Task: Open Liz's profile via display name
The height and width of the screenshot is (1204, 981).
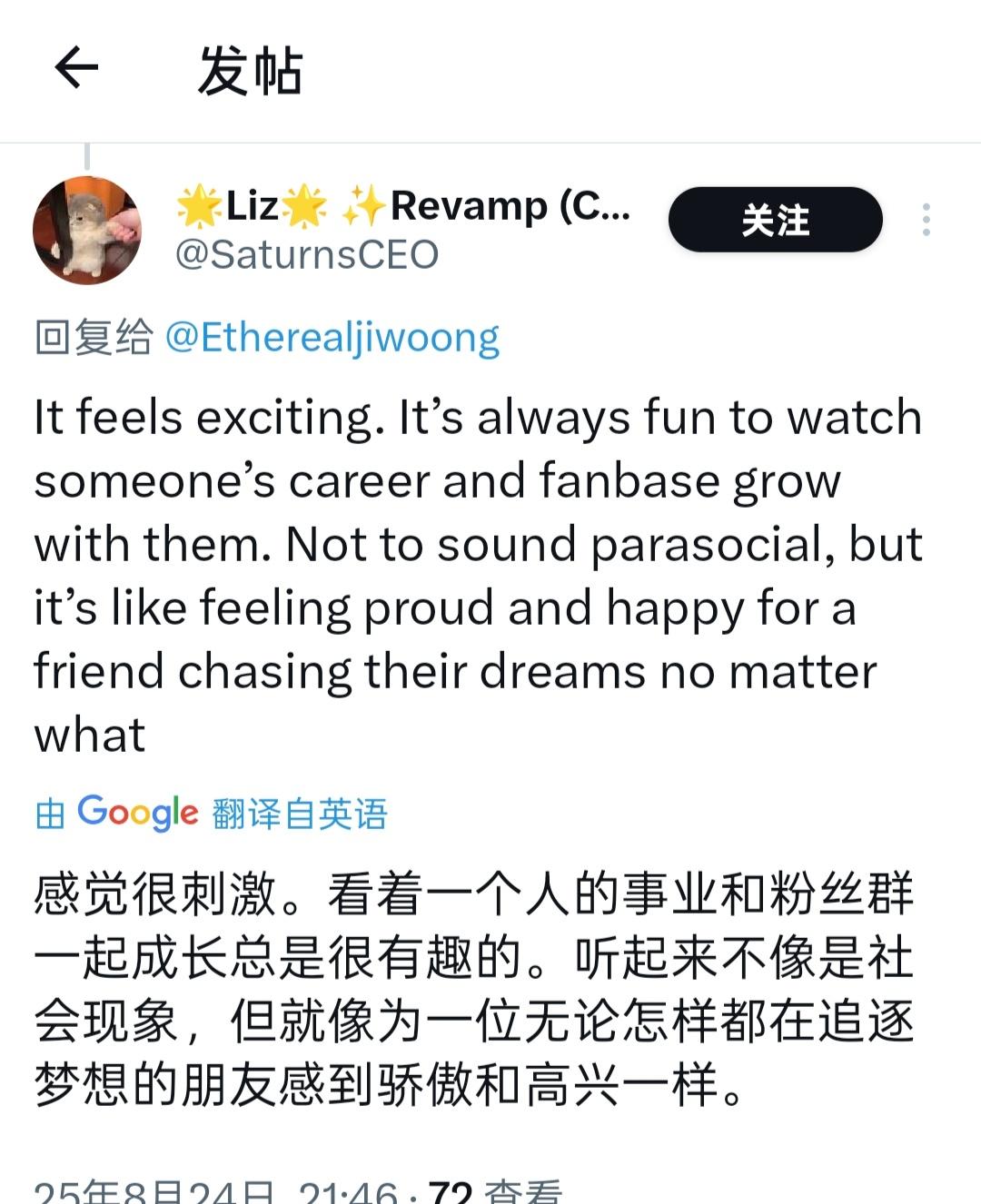Action: coord(402,206)
